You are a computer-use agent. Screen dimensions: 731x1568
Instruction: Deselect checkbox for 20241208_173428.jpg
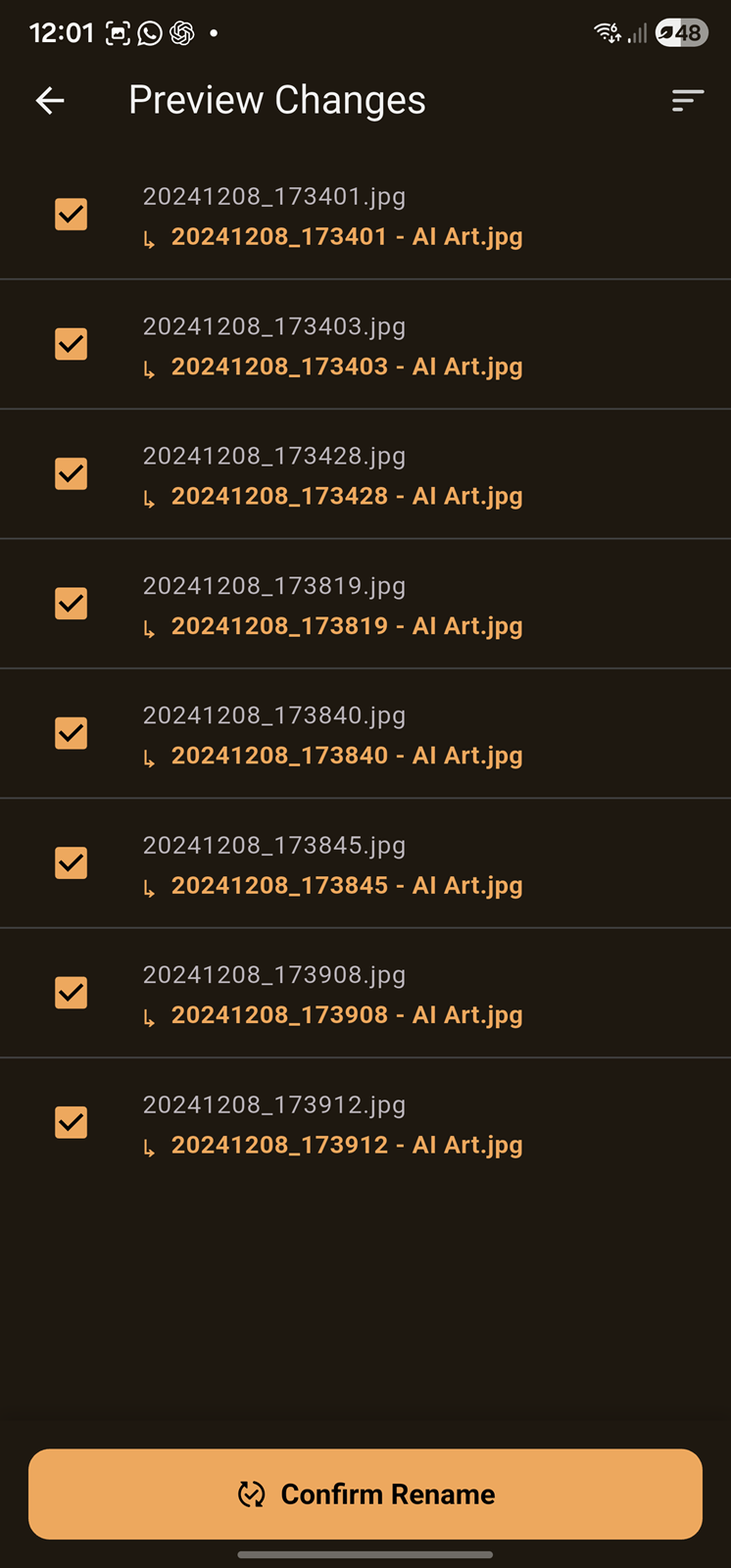[71, 474]
